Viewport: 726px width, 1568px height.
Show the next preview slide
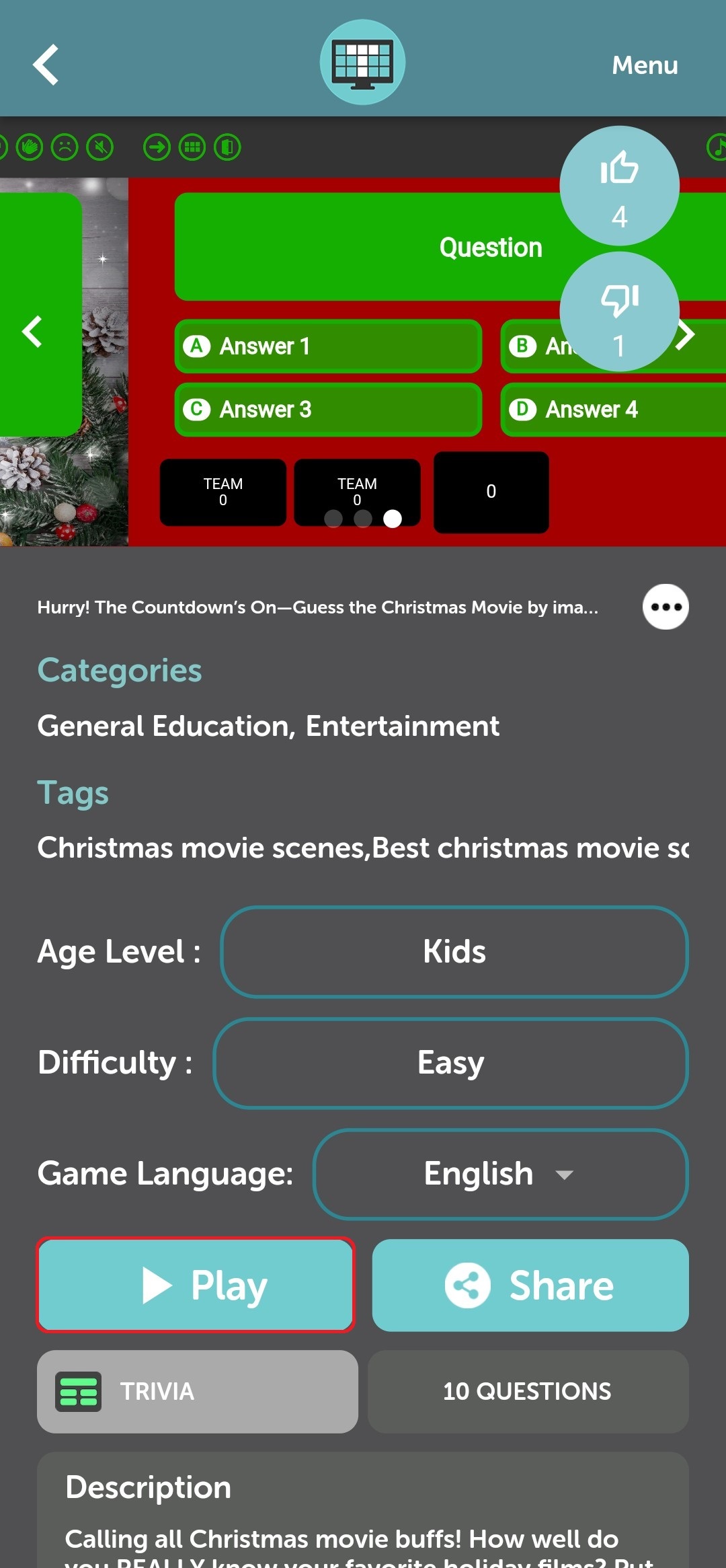click(685, 334)
